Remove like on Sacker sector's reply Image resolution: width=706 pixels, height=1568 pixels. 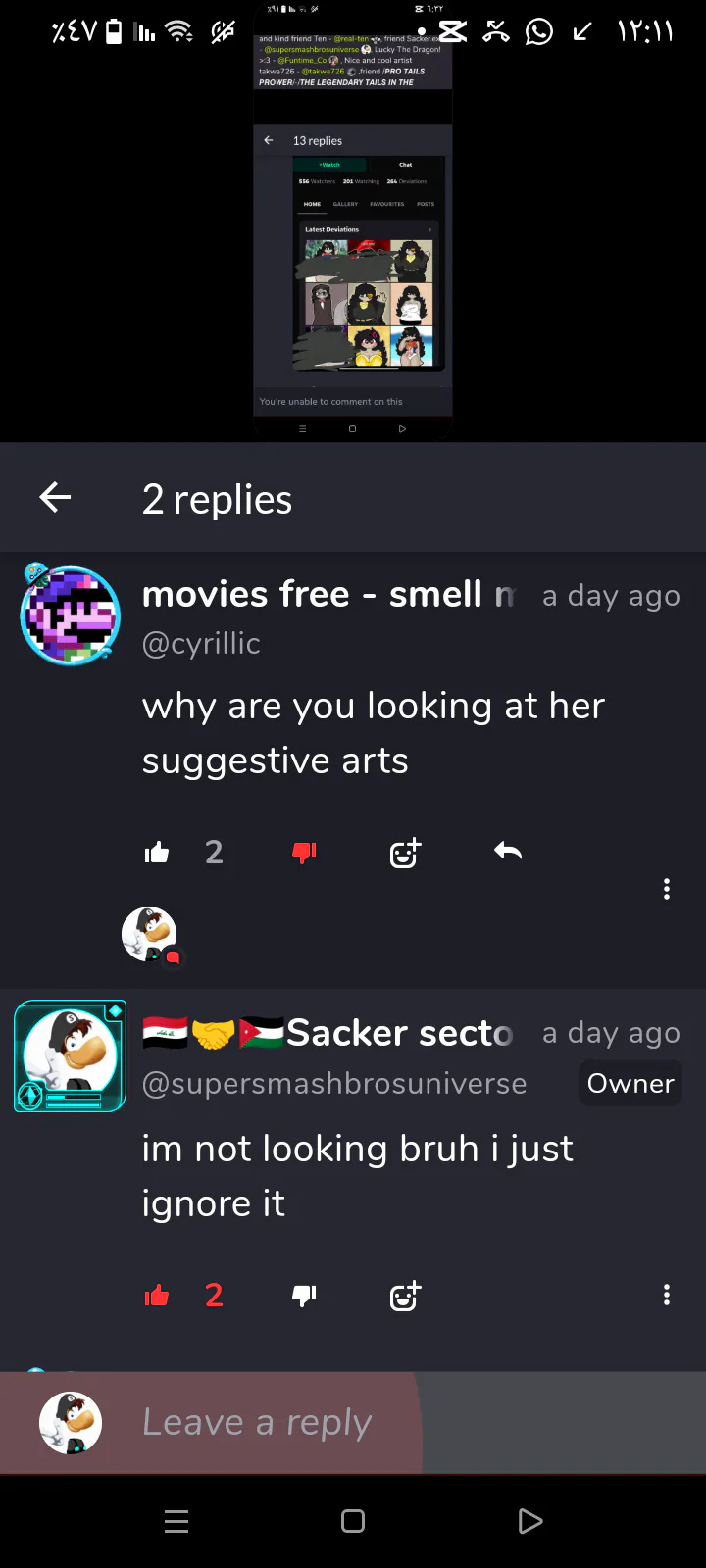pyautogui.click(x=157, y=1296)
